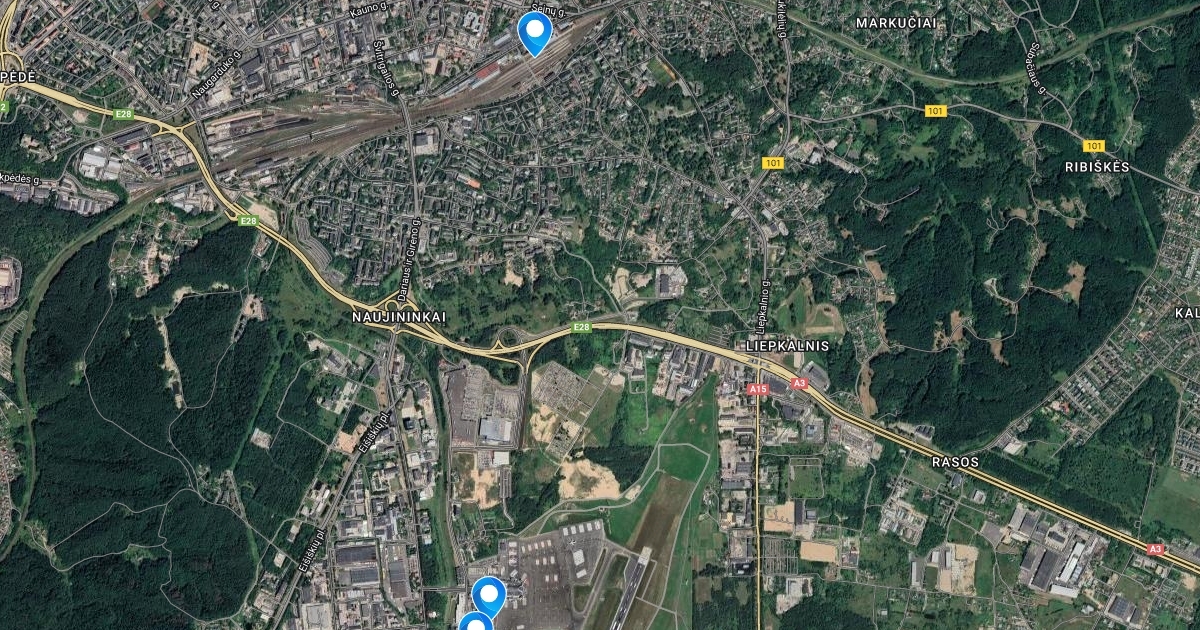
Task: Open the full map pin beside the airport apron
Action: tap(489, 593)
